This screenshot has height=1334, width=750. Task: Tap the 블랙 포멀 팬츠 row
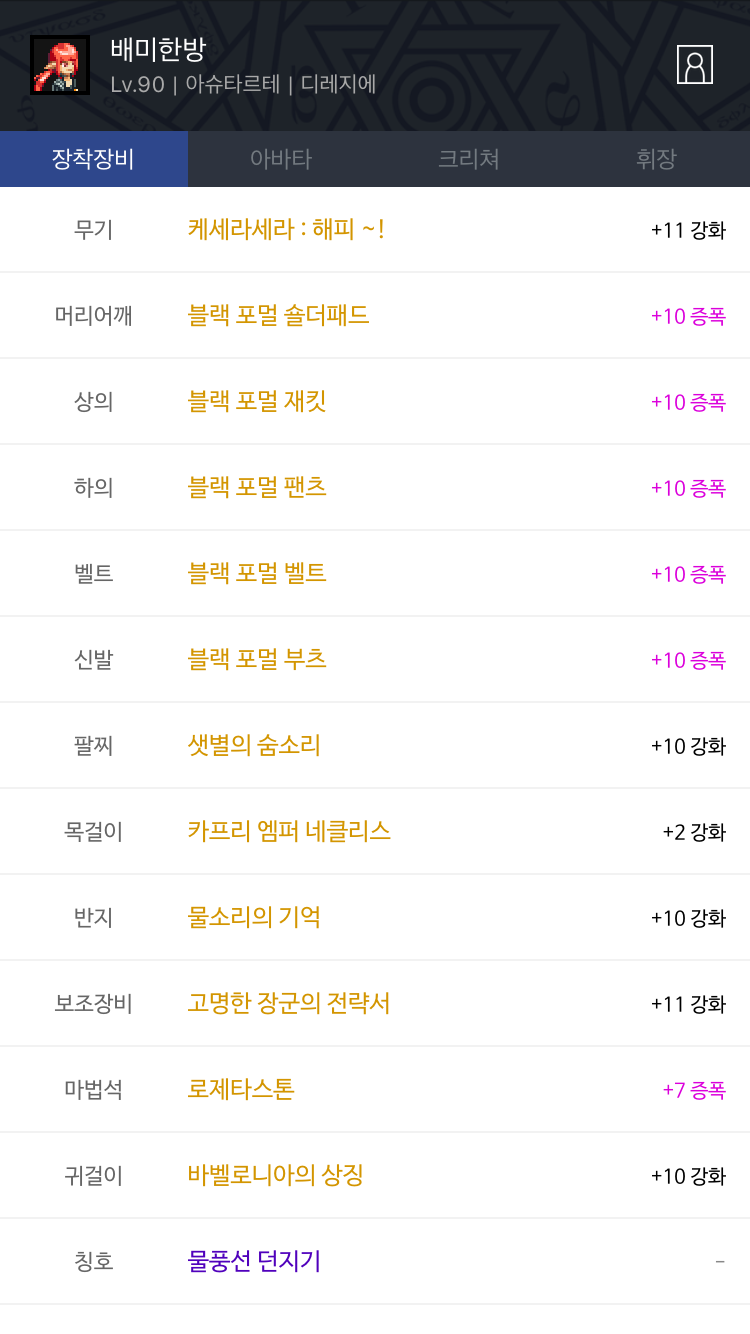(x=257, y=488)
